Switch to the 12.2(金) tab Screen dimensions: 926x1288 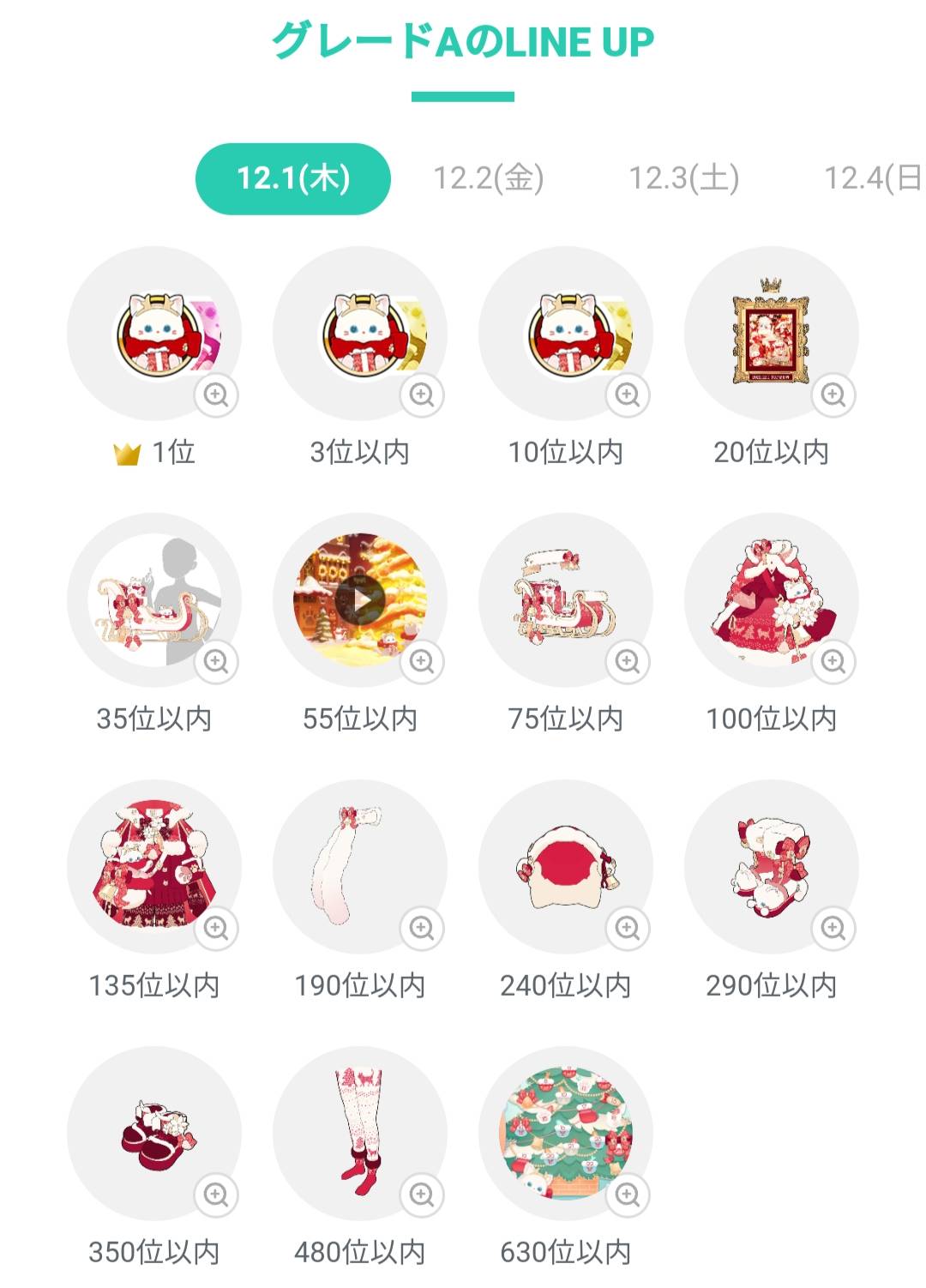[x=489, y=178]
